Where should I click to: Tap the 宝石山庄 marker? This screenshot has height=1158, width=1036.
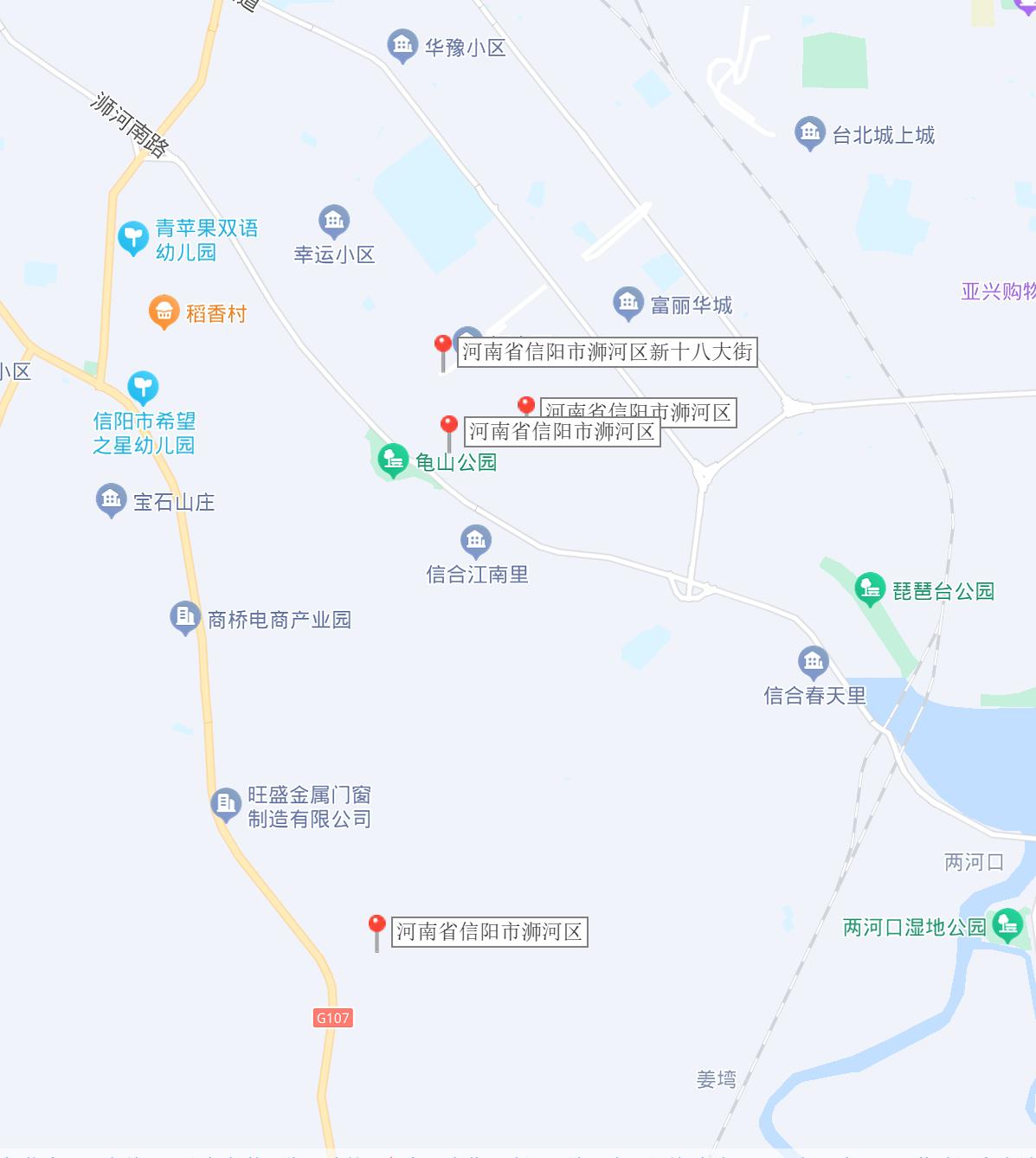(111, 499)
